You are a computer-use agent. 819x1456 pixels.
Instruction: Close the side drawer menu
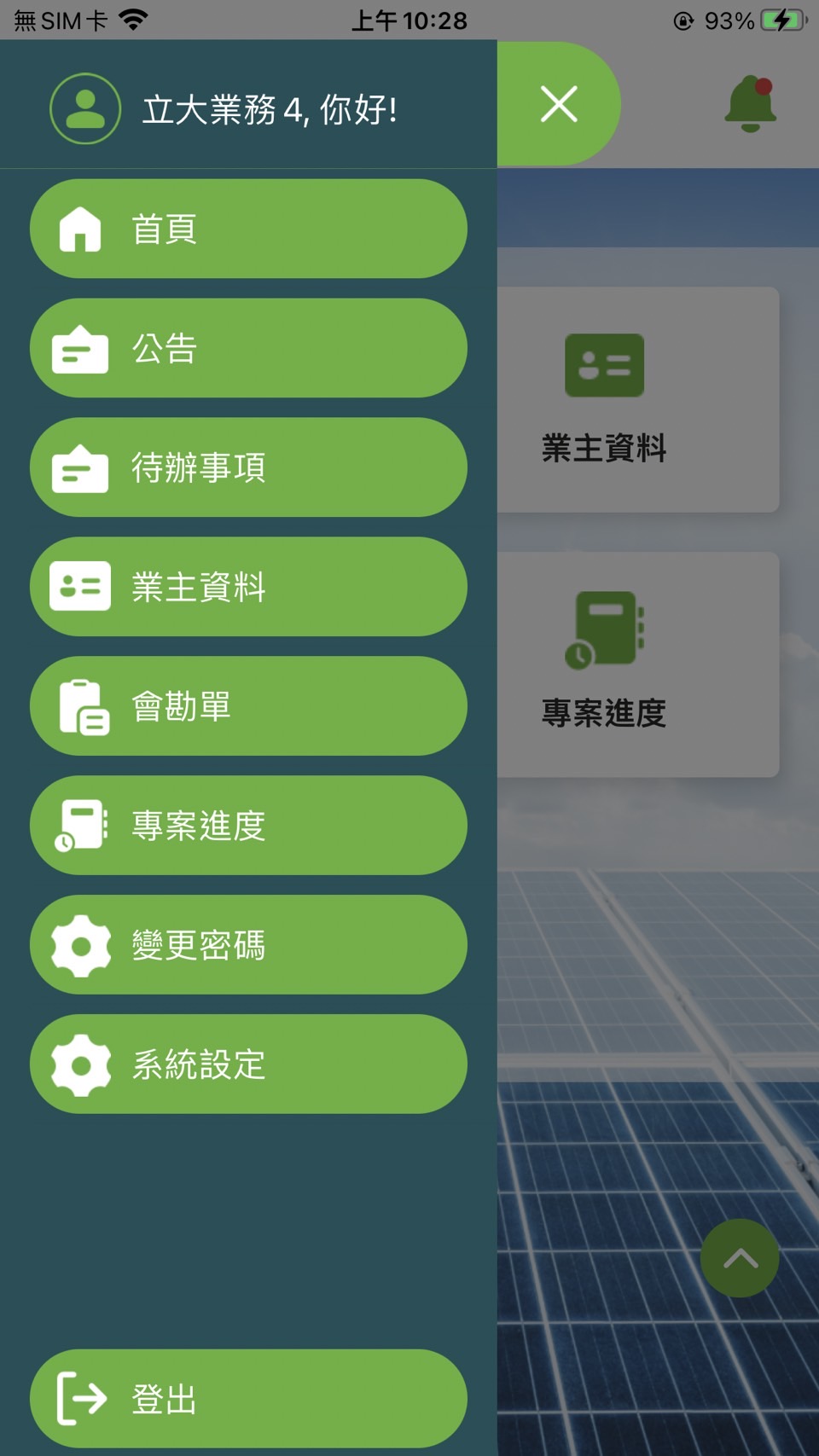[559, 104]
